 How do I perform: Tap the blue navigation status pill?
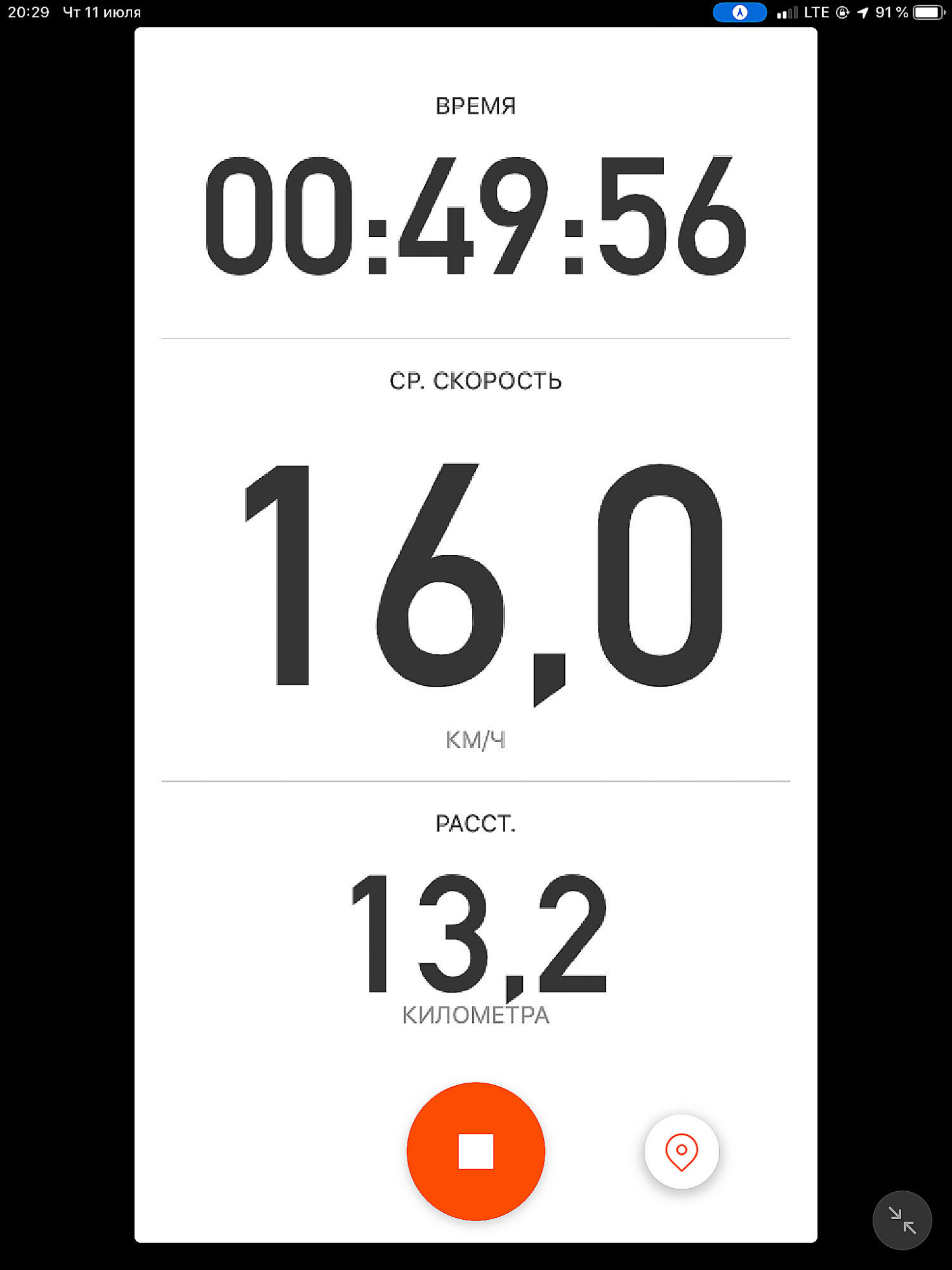coord(739,13)
